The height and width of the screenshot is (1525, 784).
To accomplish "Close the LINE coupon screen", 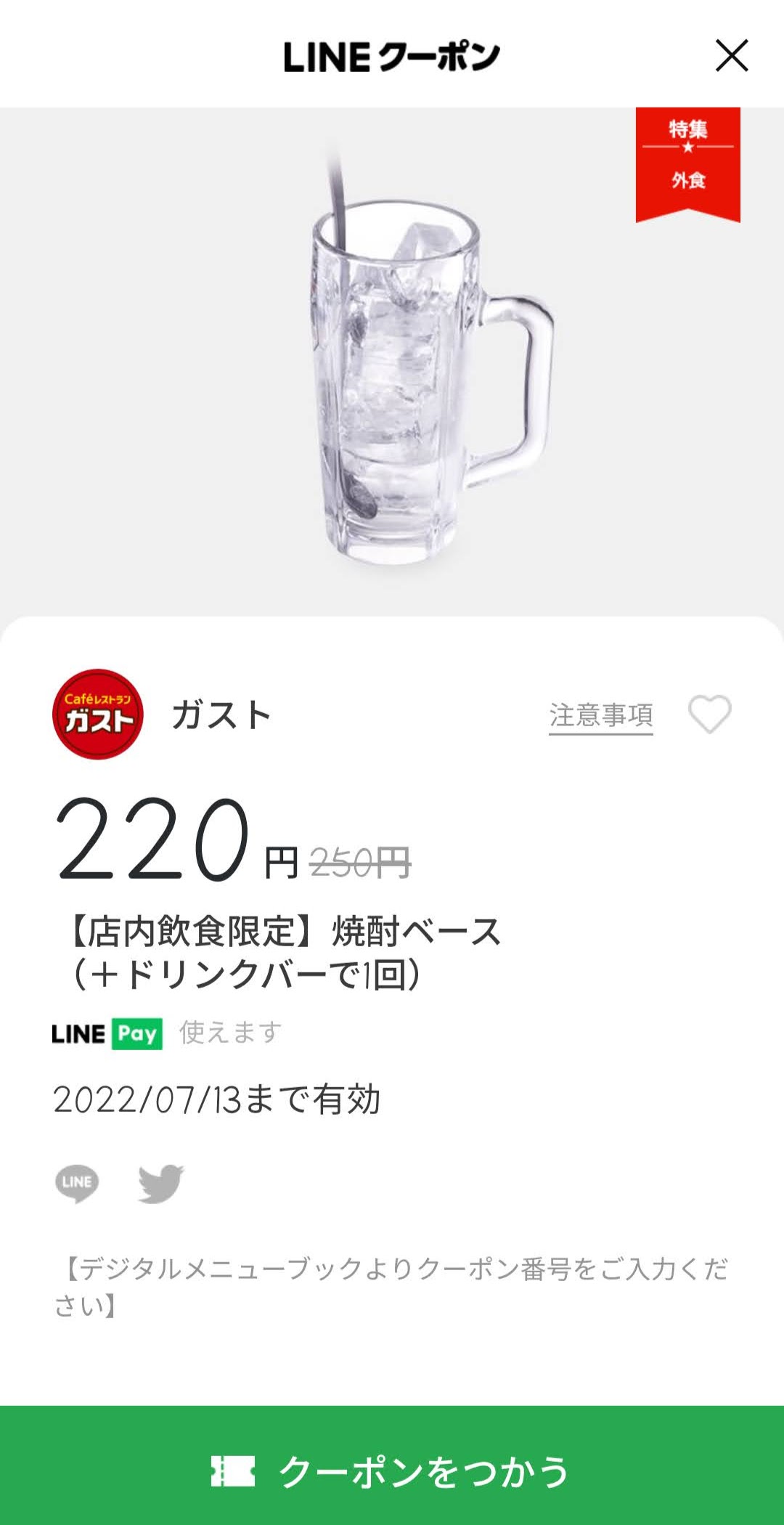I will tap(731, 56).
